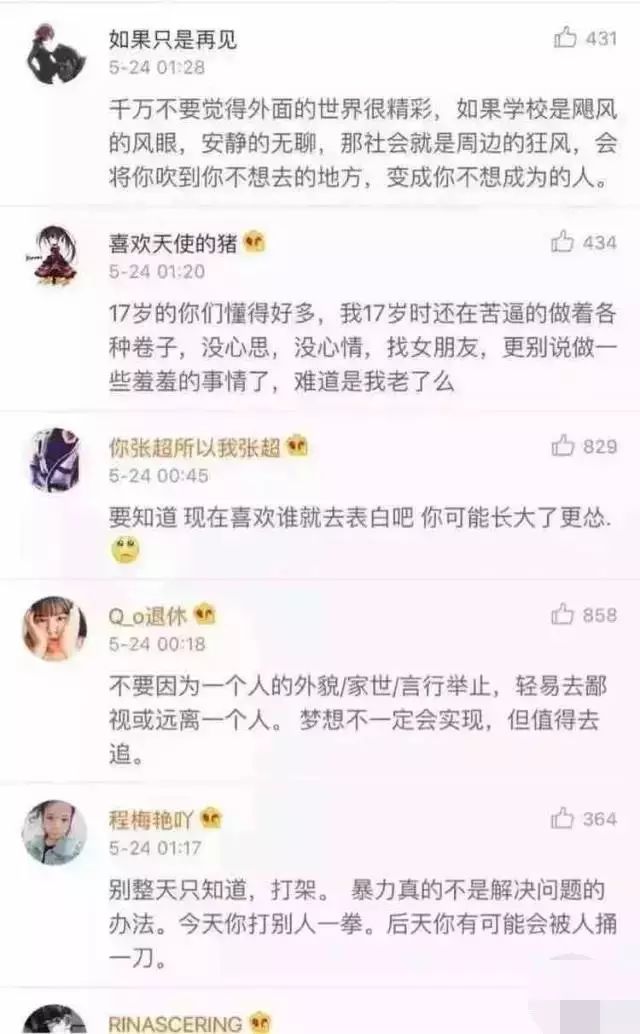Image resolution: width=640 pixels, height=1034 pixels.
Task: Open the avatar of 如果只是再见
Action: click(x=55, y=53)
